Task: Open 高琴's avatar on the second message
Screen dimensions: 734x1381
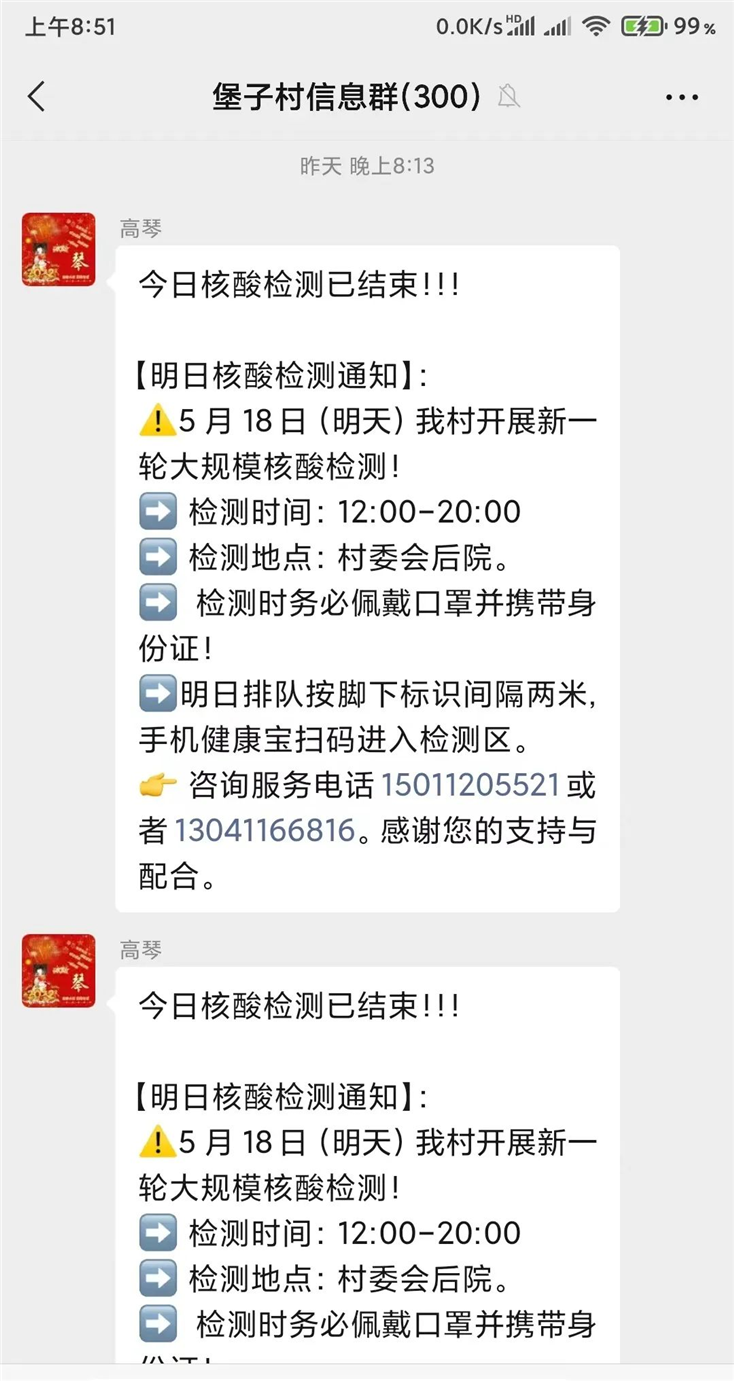Action: [59, 970]
